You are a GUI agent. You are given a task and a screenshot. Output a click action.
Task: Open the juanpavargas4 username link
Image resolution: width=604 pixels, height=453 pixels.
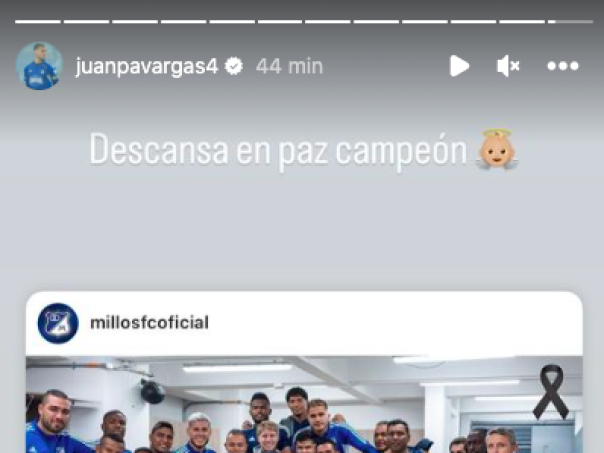pyautogui.click(x=146, y=66)
